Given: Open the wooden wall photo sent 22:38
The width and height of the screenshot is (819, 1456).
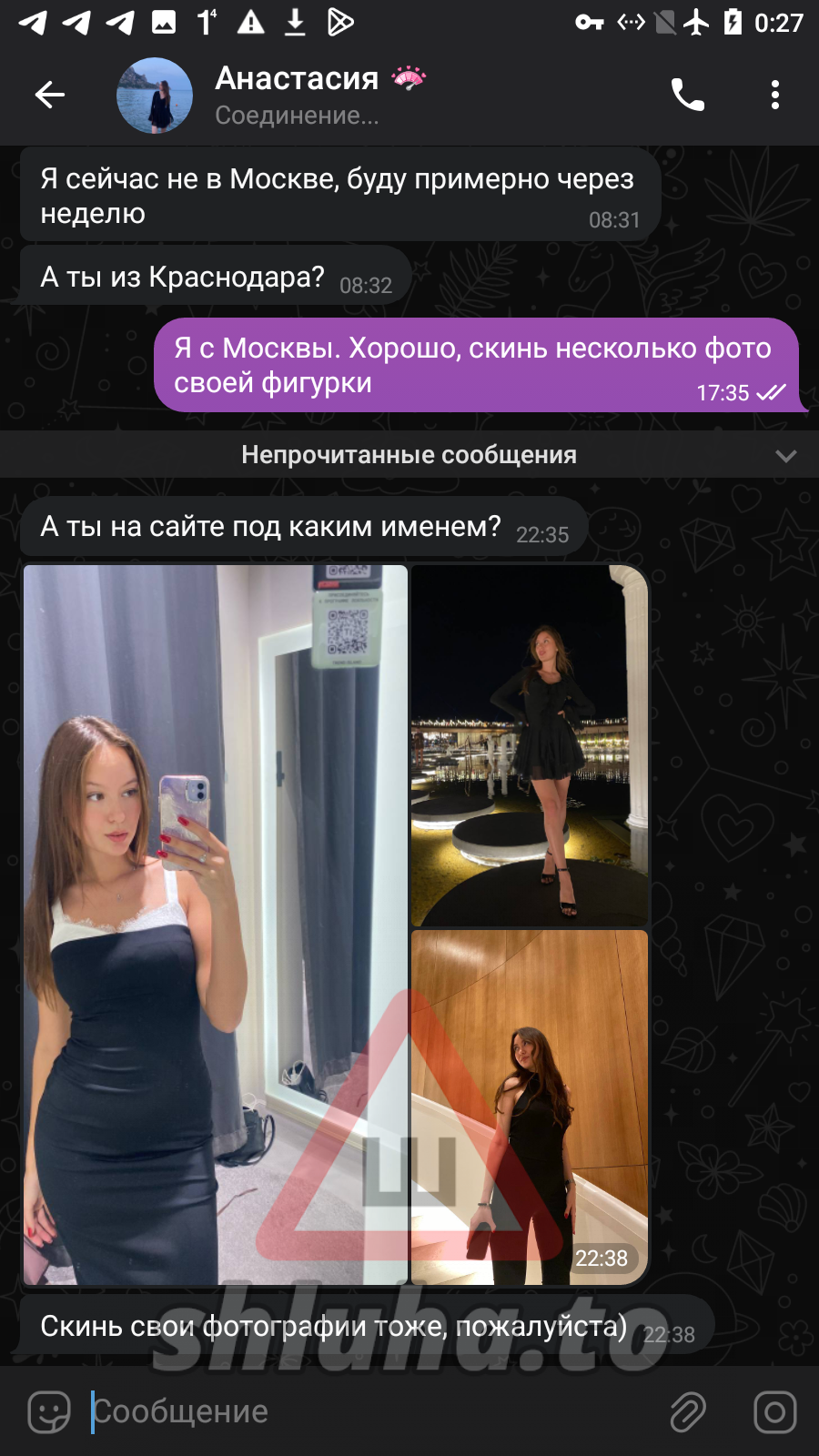Looking at the screenshot, I should (x=530, y=1106).
